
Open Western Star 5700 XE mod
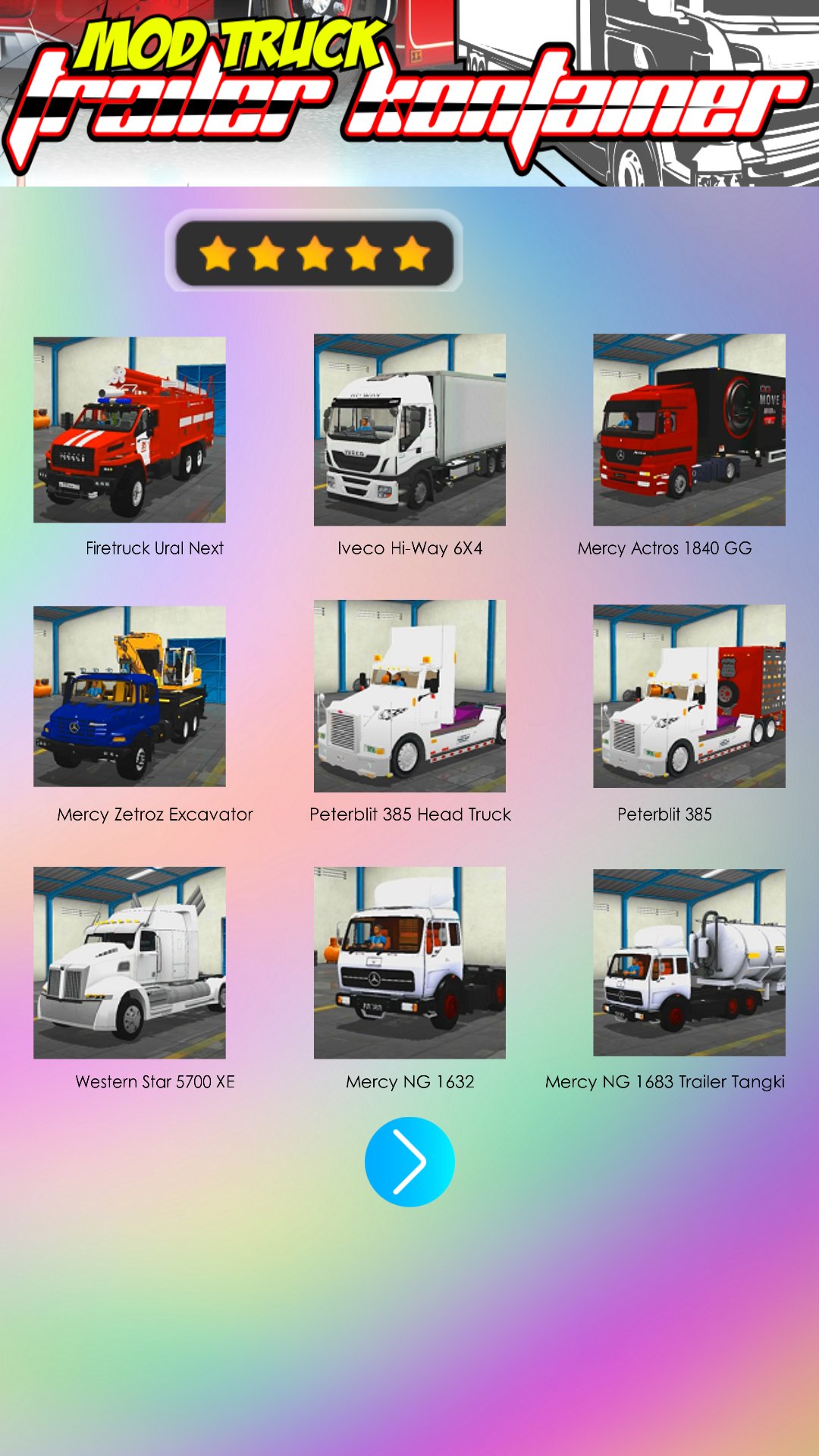130,962
